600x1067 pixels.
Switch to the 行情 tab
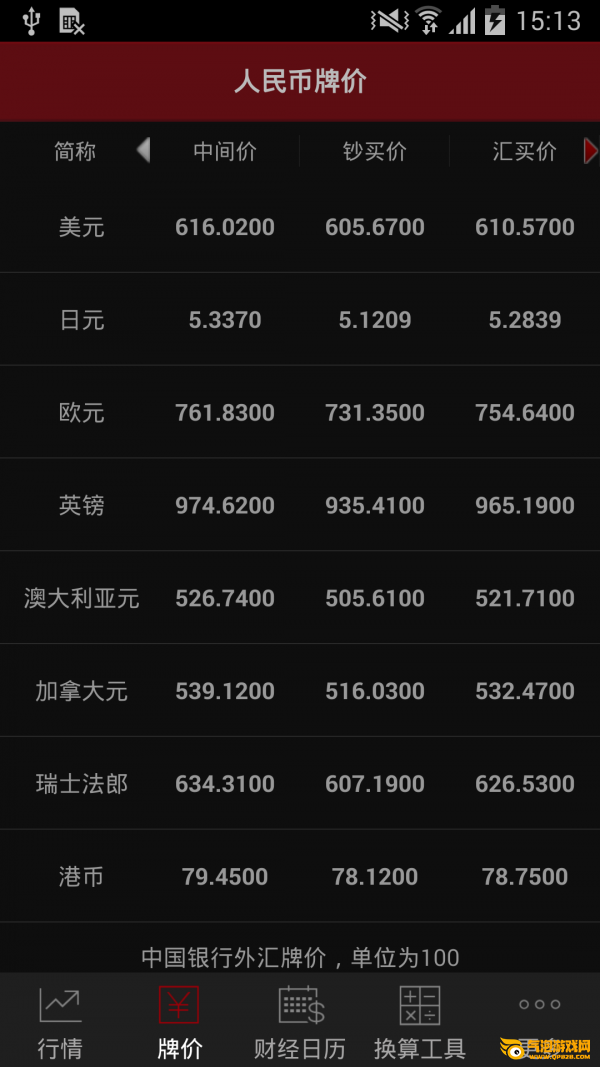[x=60, y=1022]
